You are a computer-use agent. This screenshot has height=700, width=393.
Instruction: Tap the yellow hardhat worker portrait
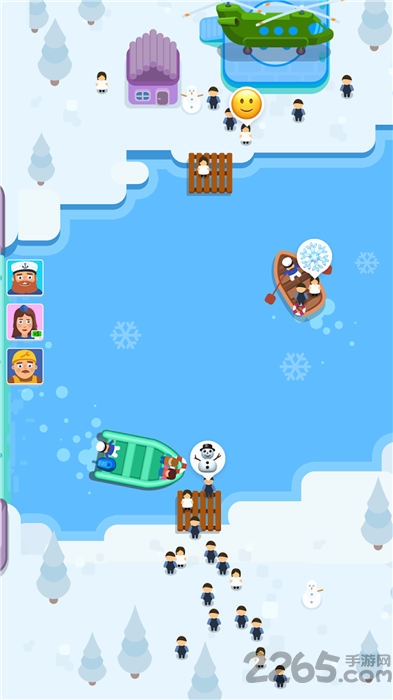[25, 366]
